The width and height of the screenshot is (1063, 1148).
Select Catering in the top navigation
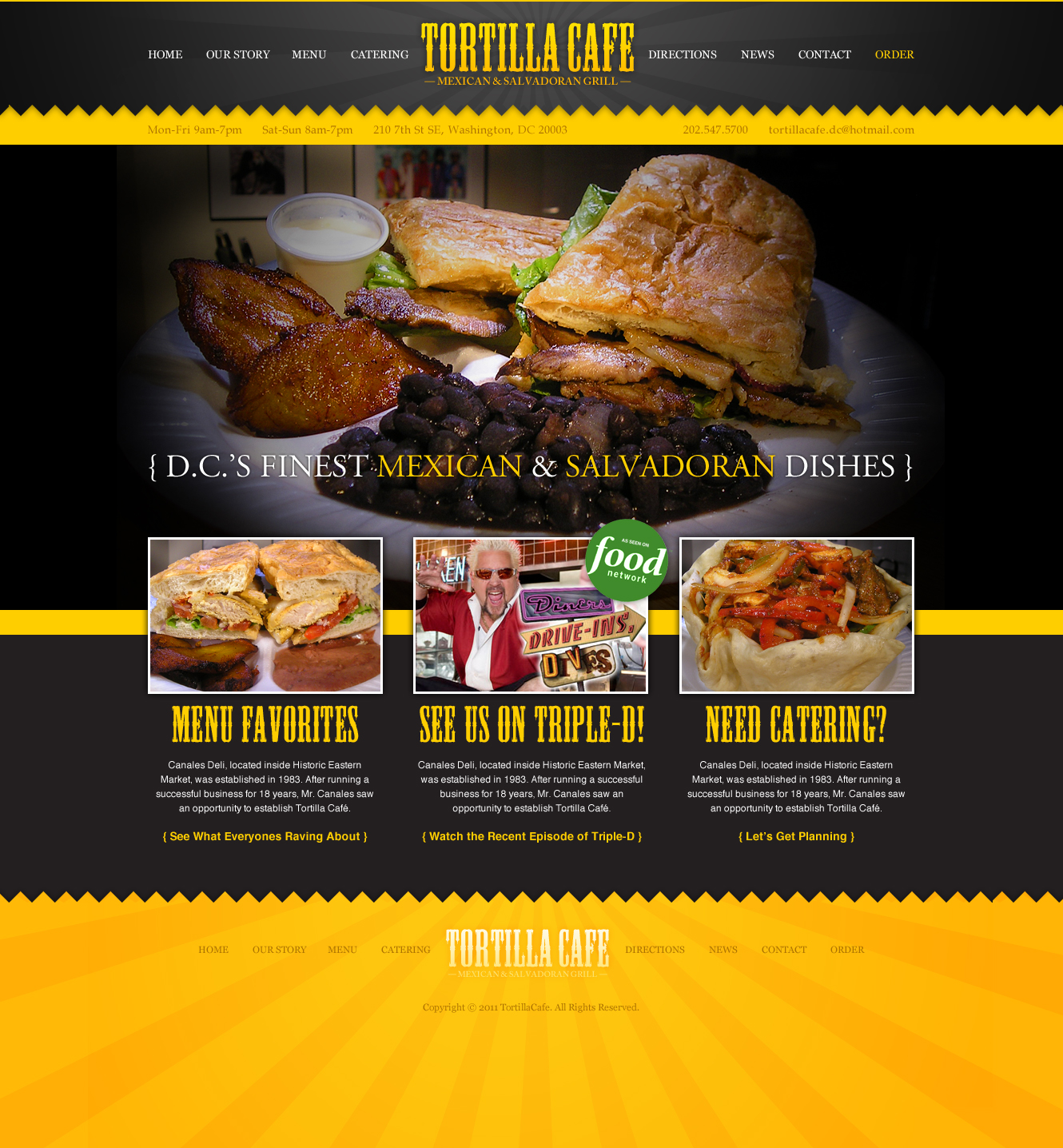coord(380,54)
